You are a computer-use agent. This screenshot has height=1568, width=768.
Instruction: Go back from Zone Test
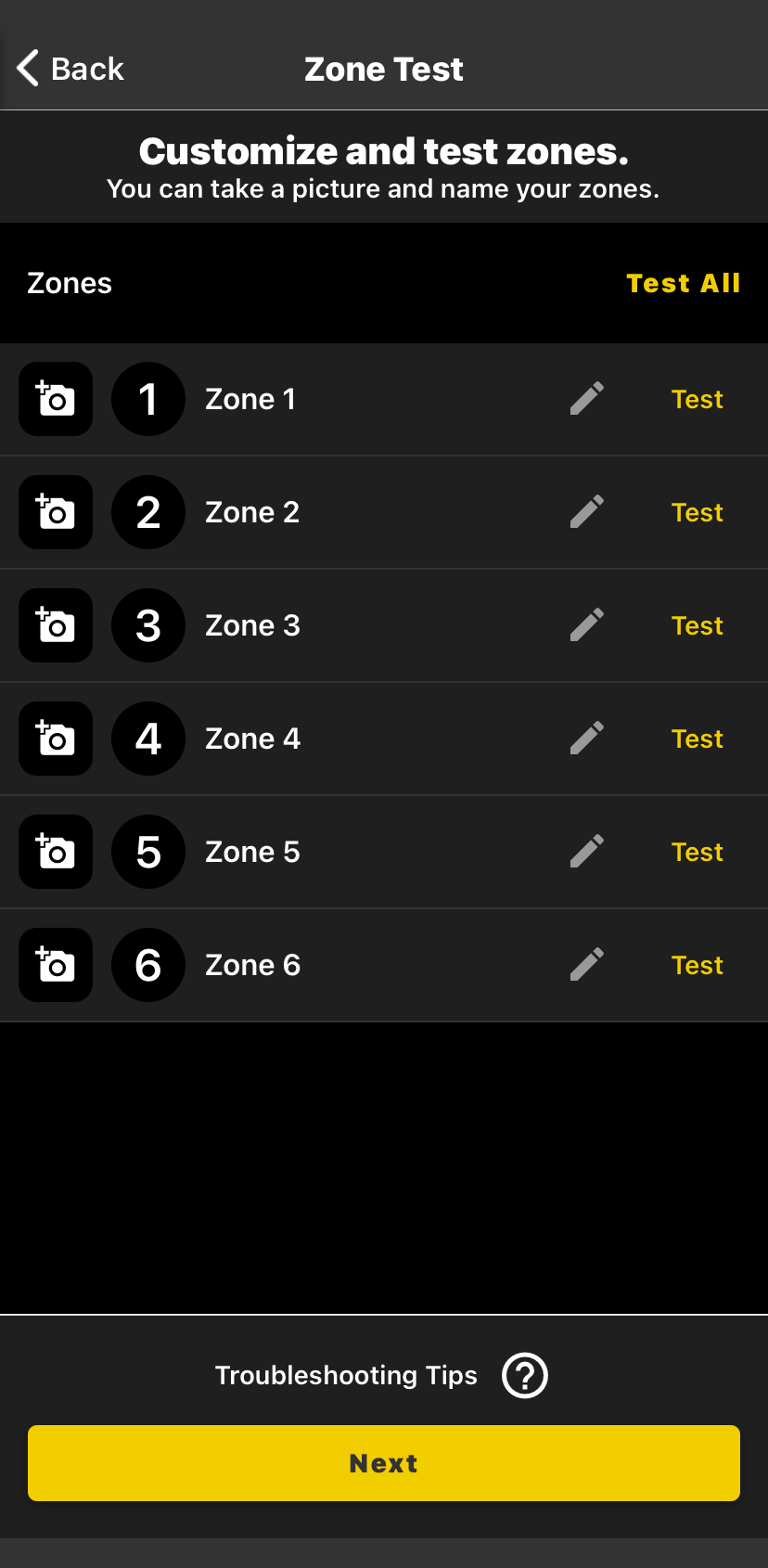(x=70, y=69)
